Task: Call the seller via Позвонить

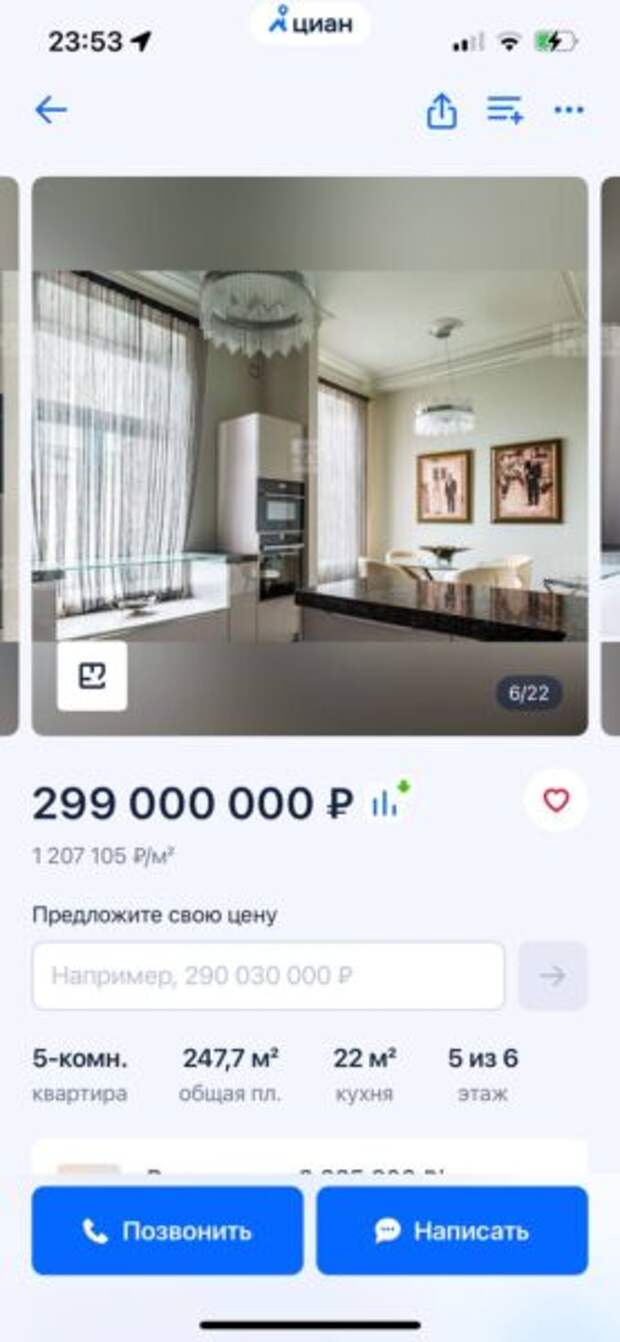Action: 167,1230
